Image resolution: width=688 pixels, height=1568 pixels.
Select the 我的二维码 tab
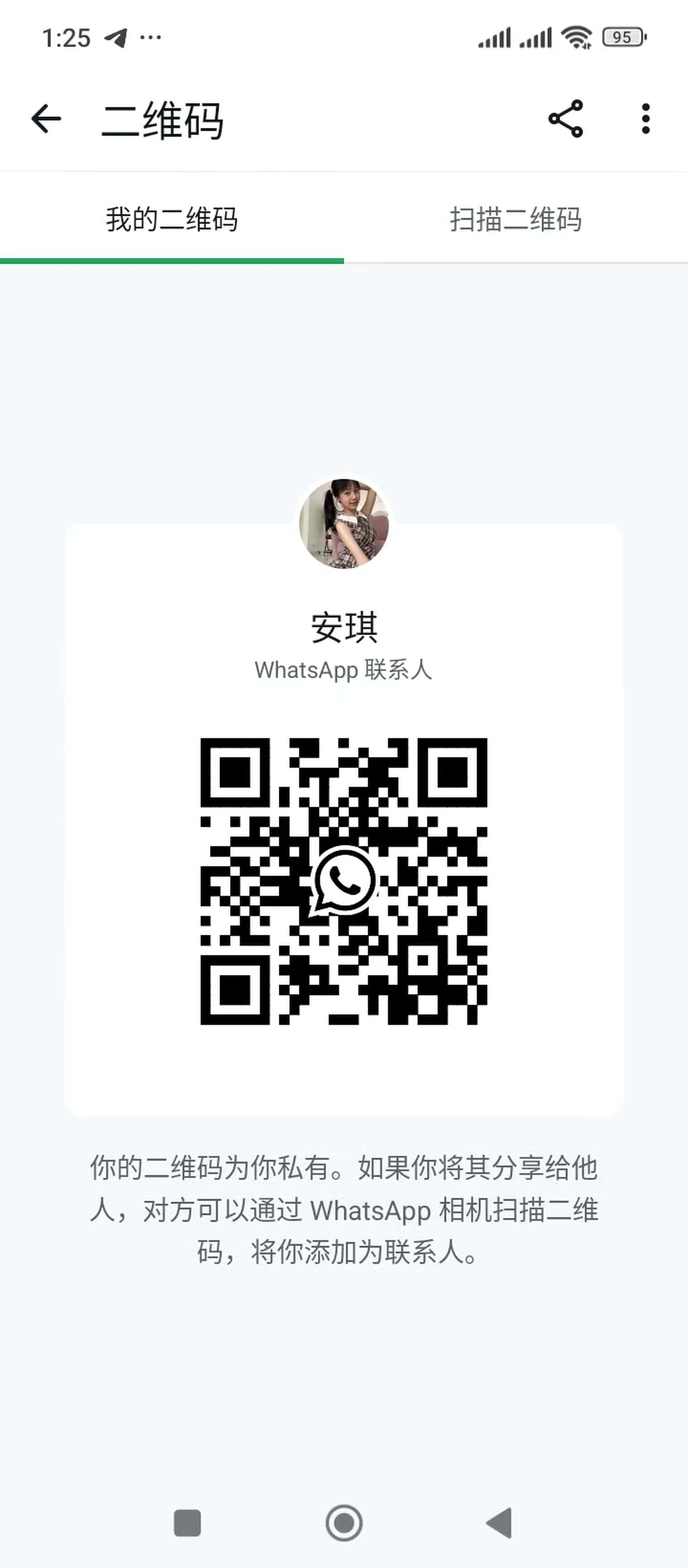tap(172, 219)
